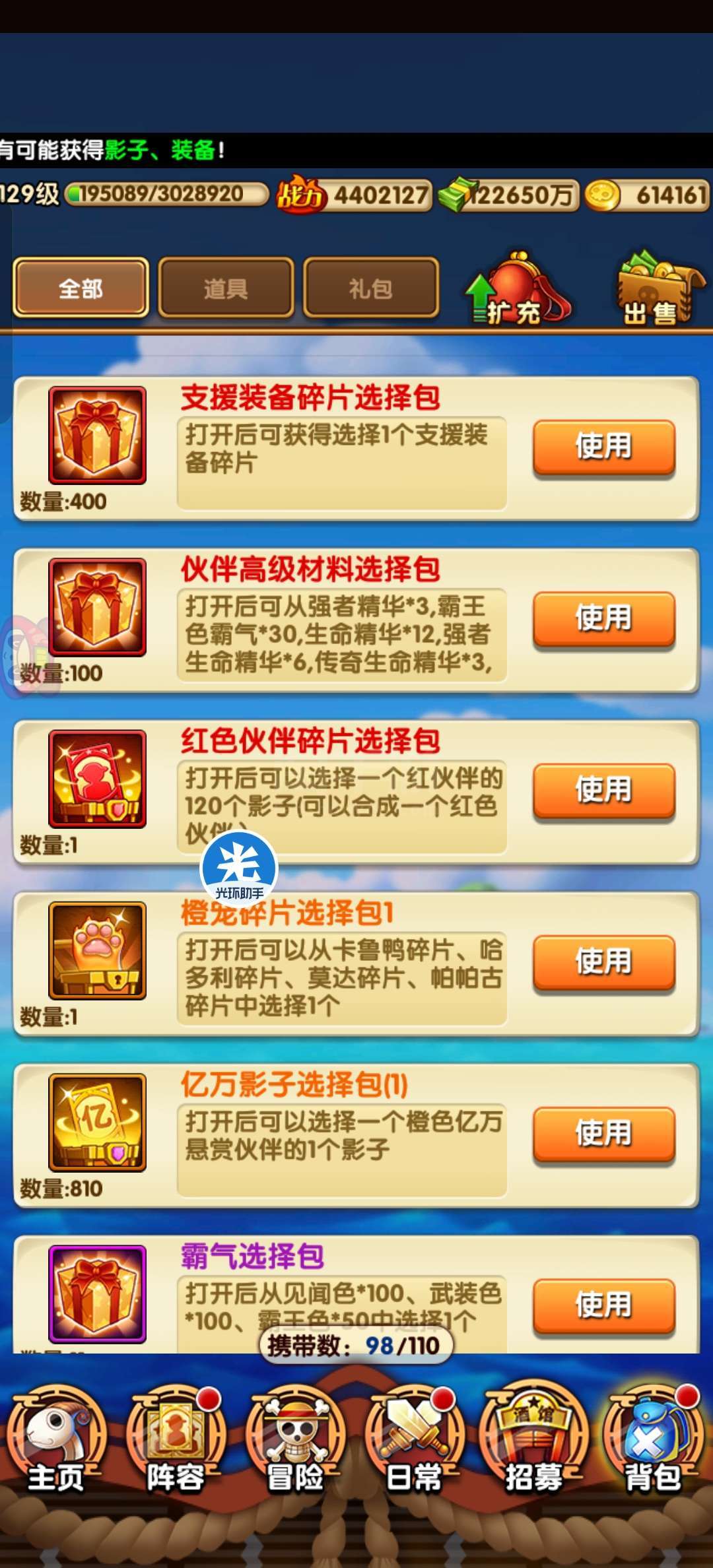Select the 全部 tab
The height and width of the screenshot is (1568, 713).
click(x=81, y=288)
